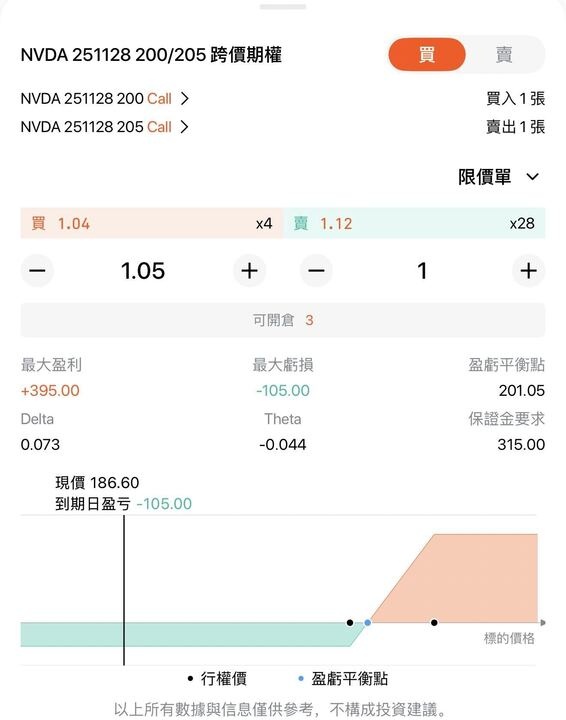The image size is (566, 720).
Task: Edit the quantity field showing 1
Action: tap(422, 270)
